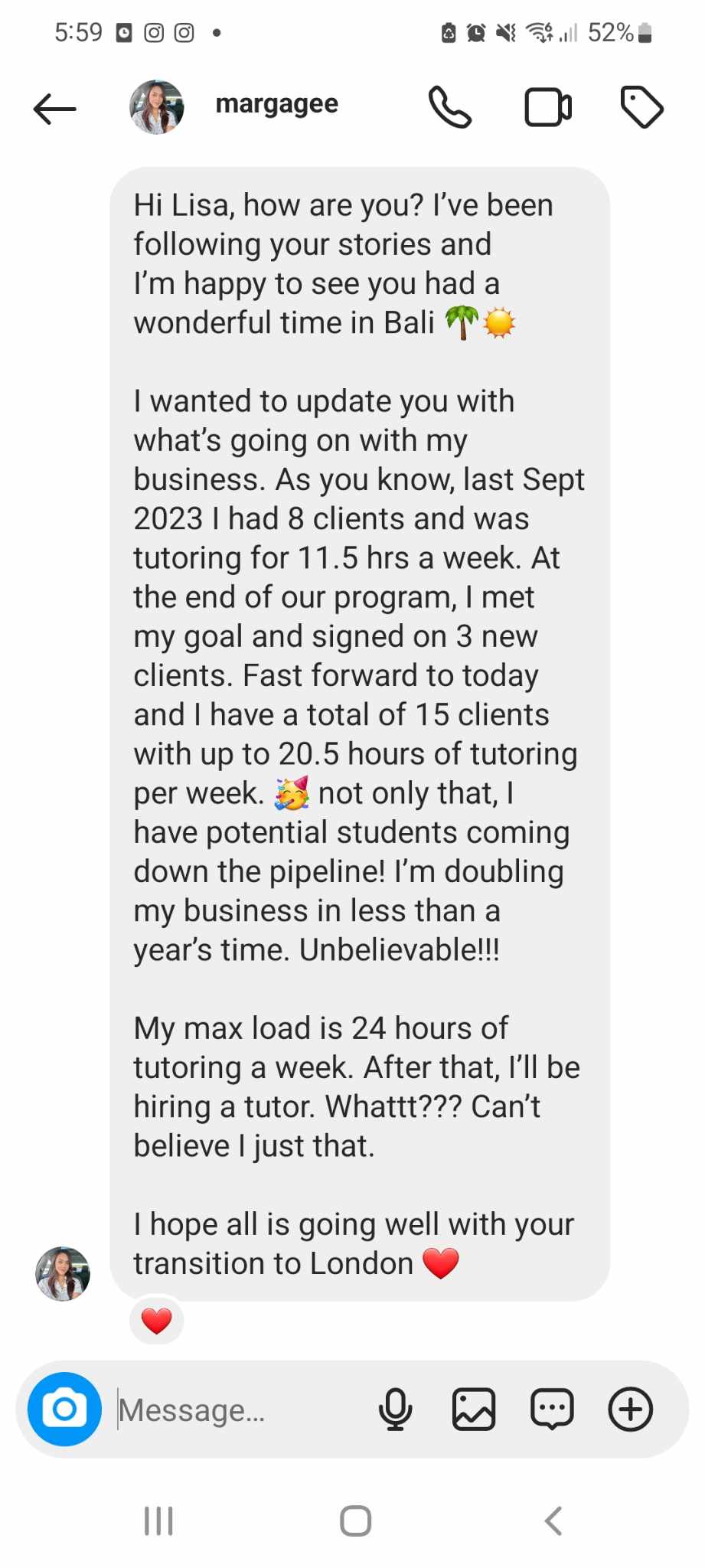Go back to the inbox list
The width and height of the screenshot is (705, 1568).
(x=55, y=109)
